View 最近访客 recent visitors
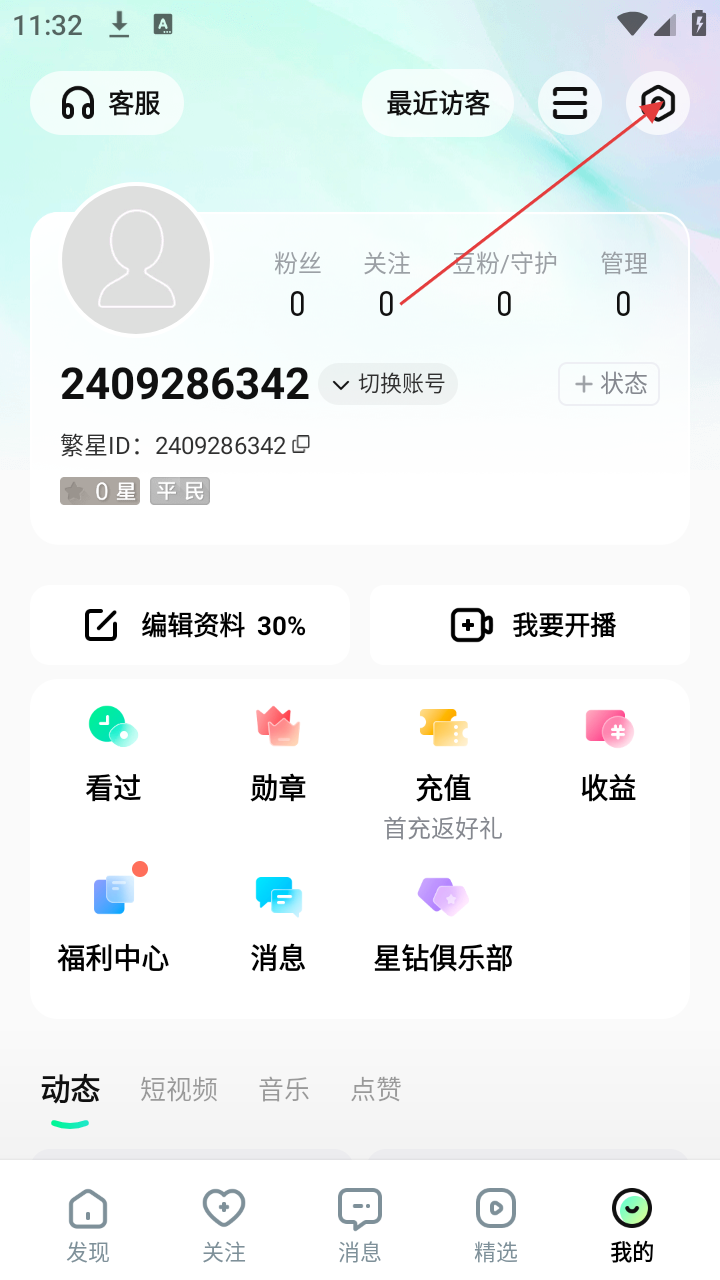Viewport: 720px width, 1280px height. (x=438, y=102)
